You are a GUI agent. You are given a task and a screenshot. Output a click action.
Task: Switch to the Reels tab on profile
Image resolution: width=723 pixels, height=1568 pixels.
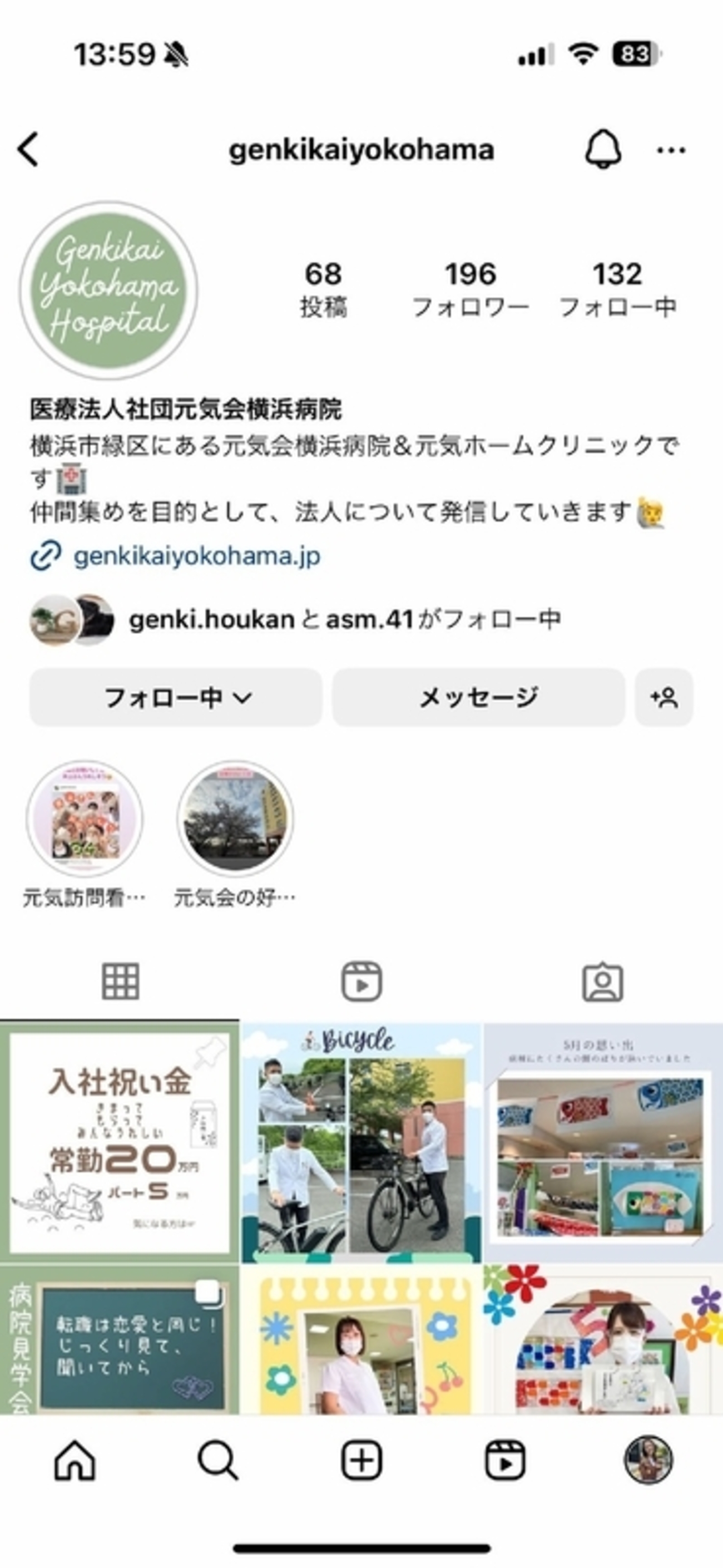click(361, 981)
